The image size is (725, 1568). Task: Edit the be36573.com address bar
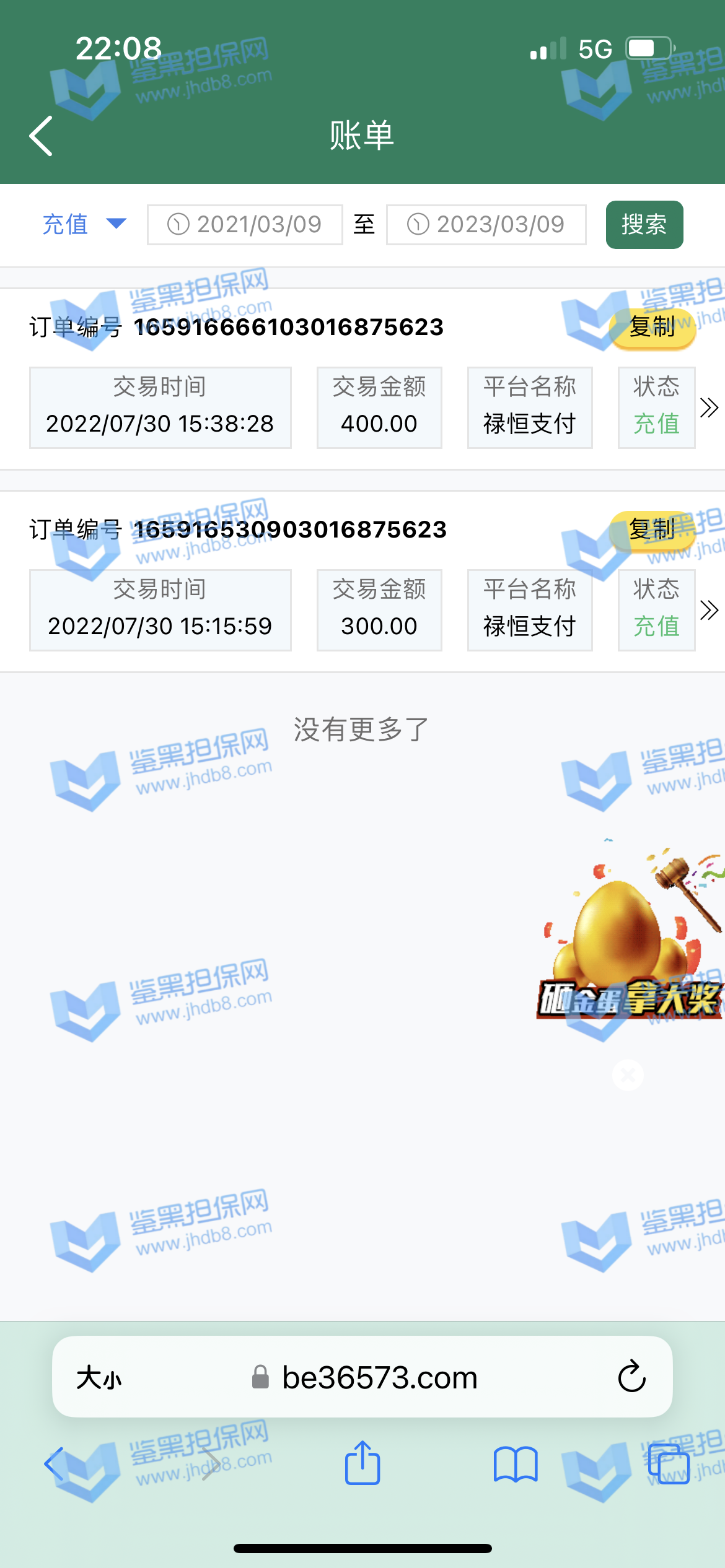(379, 1378)
